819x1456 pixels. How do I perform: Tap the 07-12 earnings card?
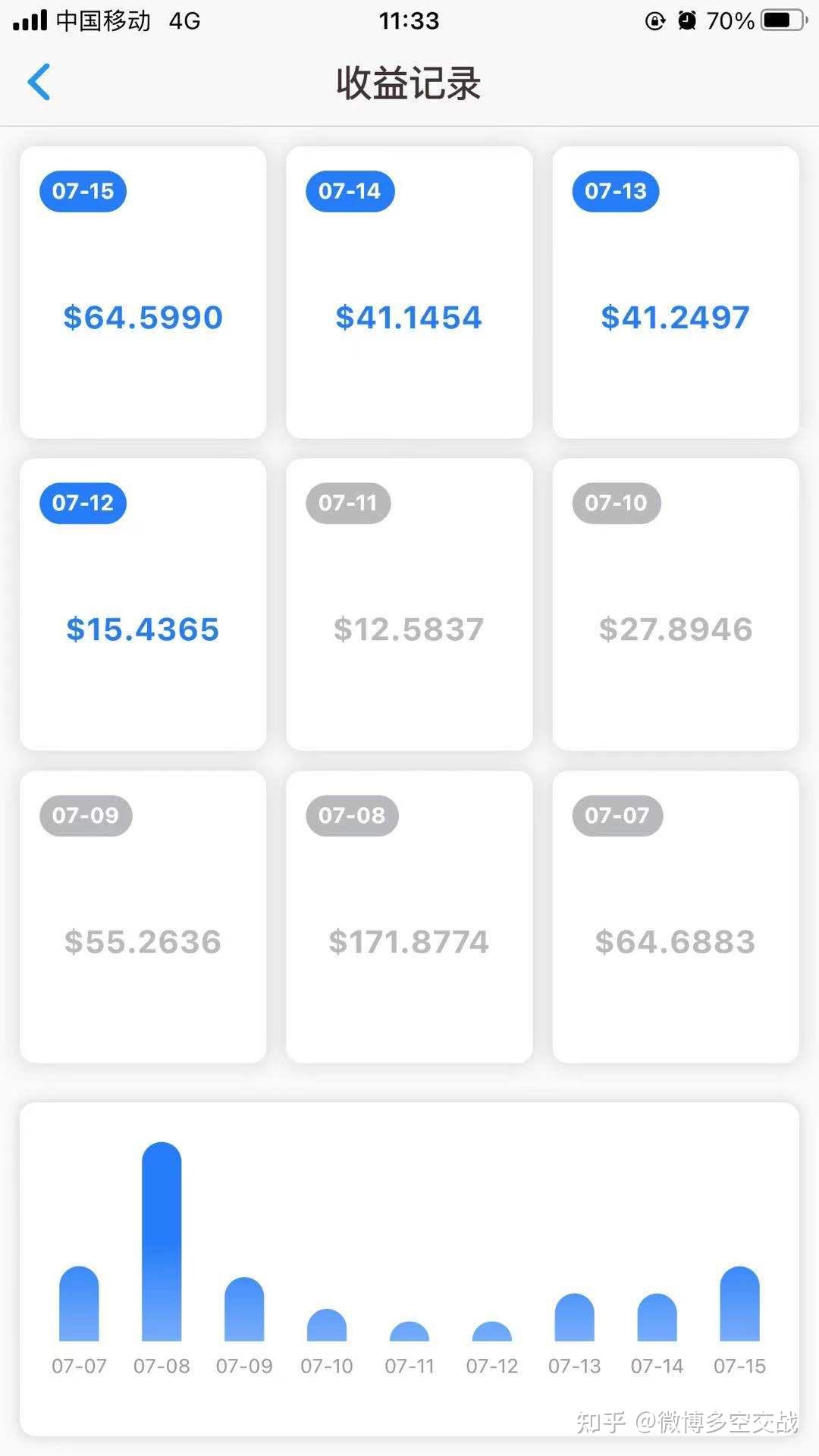[x=143, y=604]
